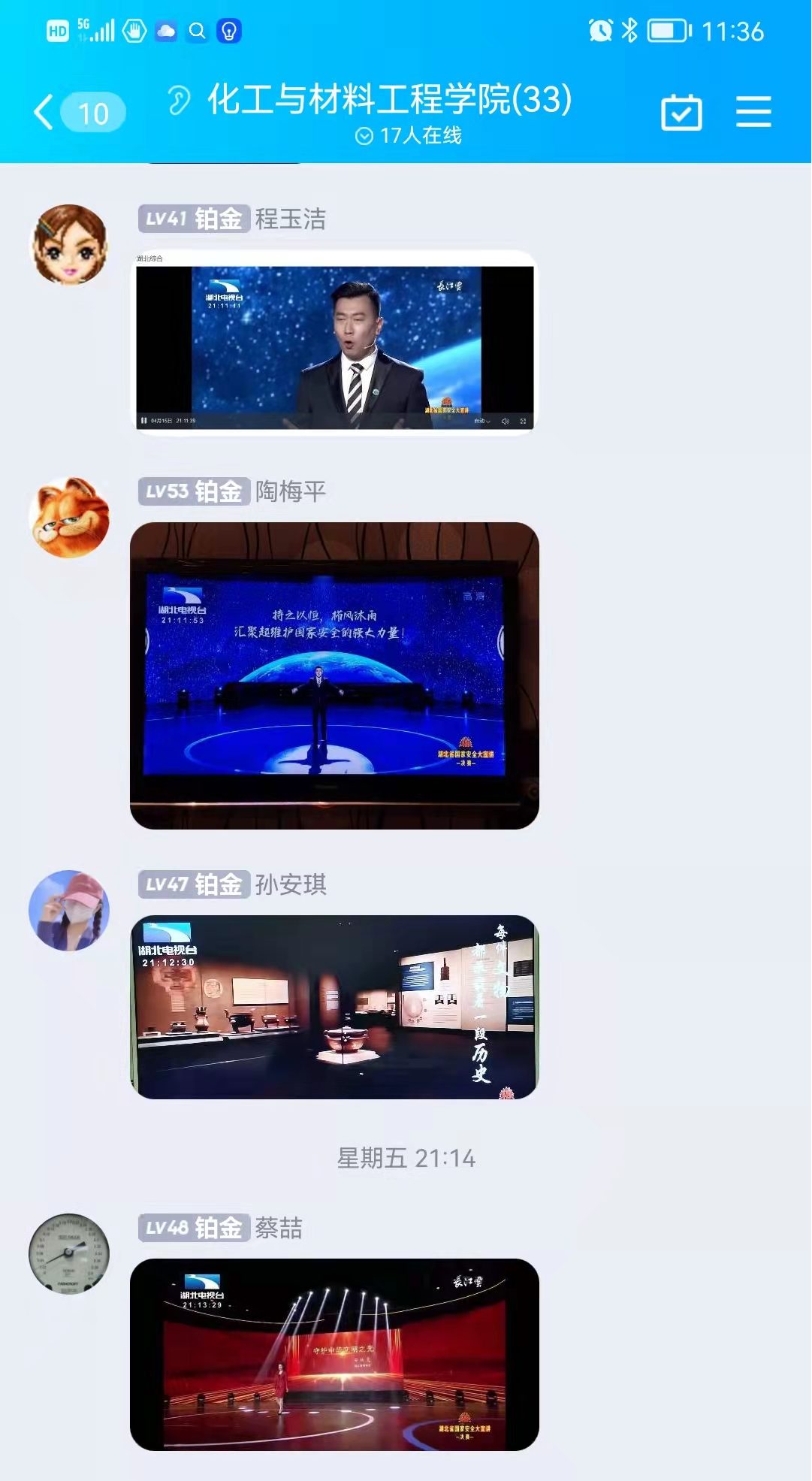Open 程玉洁's profile avatar
The width and height of the screenshot is (812, 1481).
[x=69, y=245]
